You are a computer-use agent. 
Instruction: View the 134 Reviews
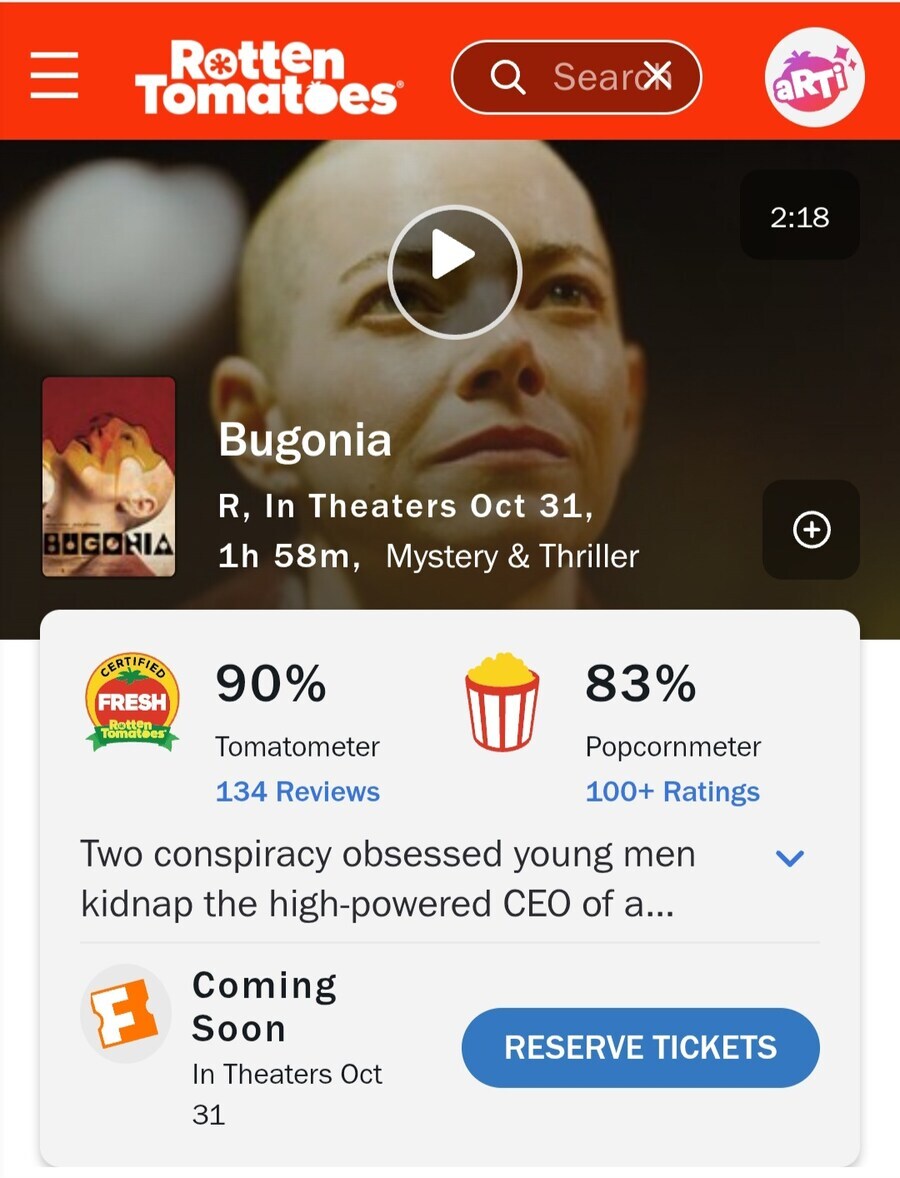click(x=297, y=791)
